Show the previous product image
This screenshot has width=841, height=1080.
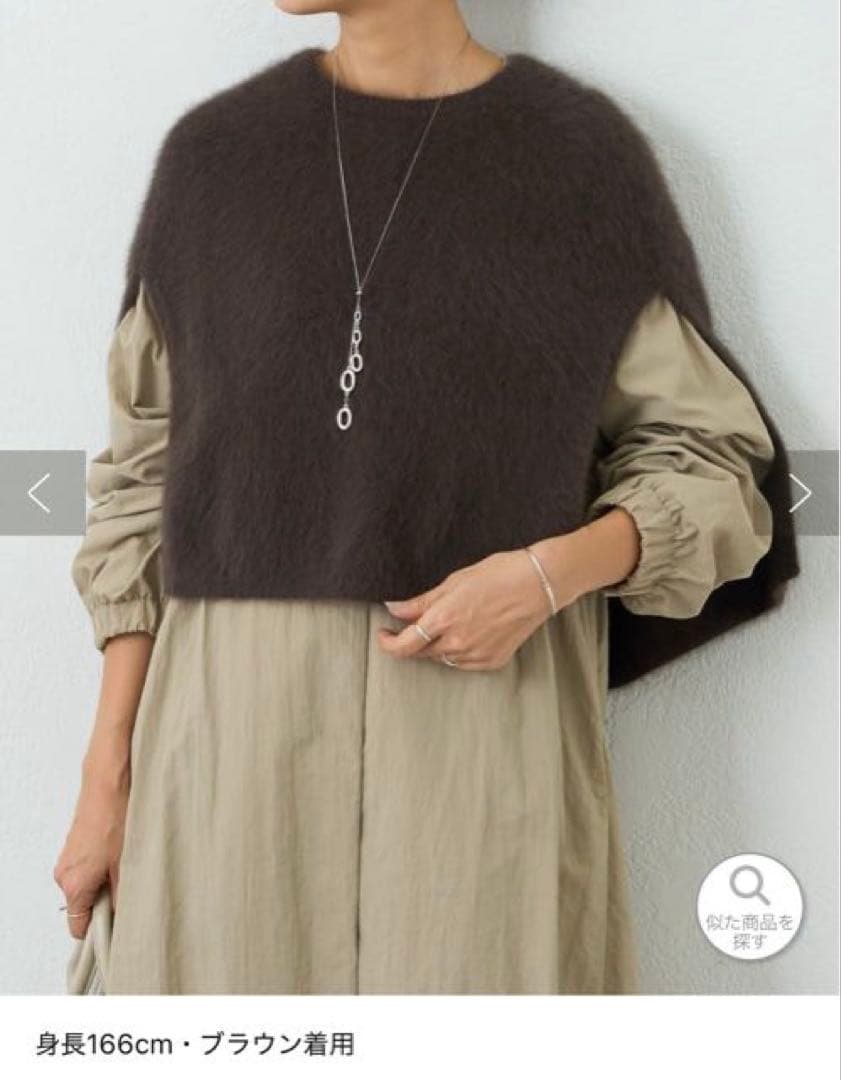(40, 493)
